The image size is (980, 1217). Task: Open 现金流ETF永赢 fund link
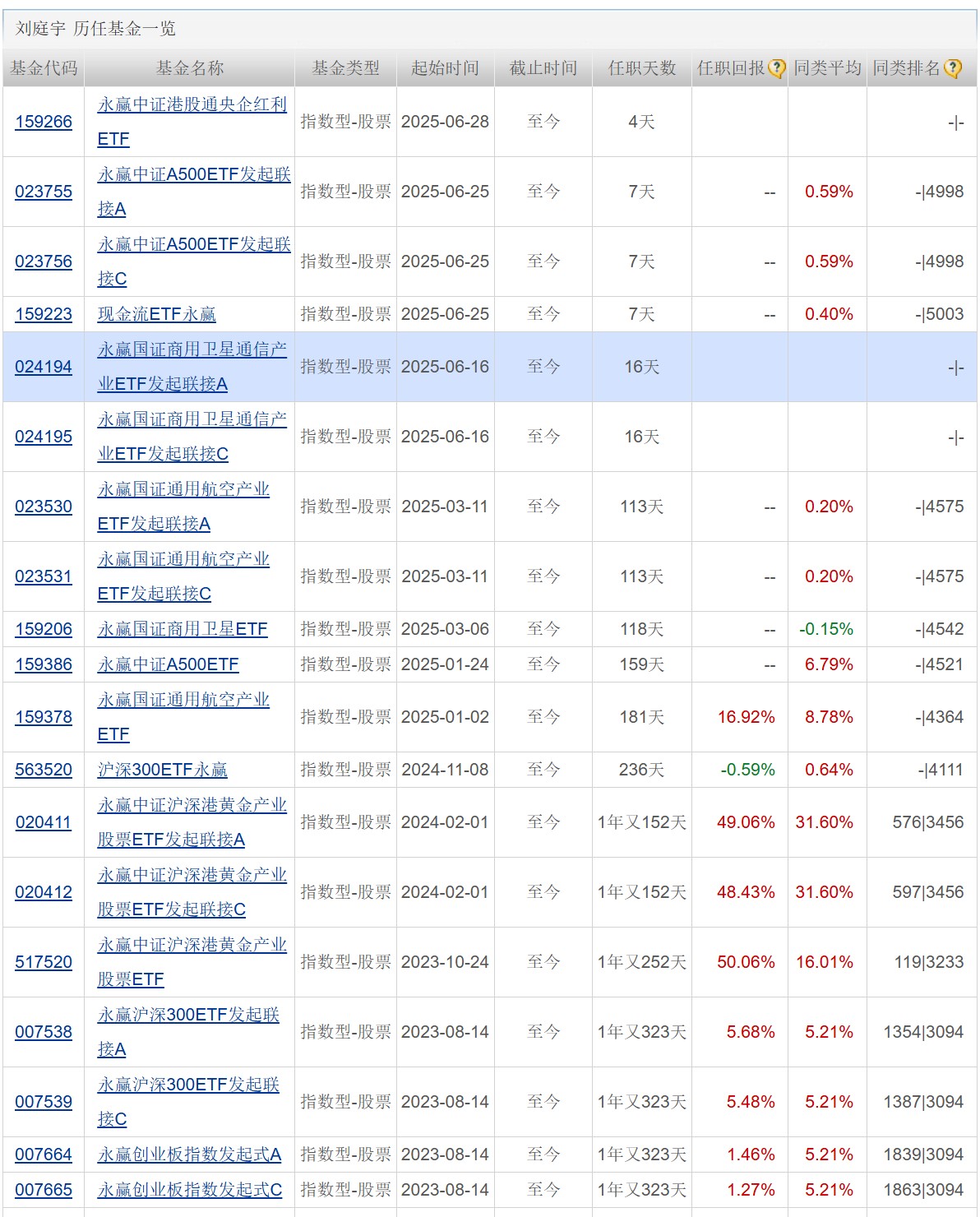(156, 314)
